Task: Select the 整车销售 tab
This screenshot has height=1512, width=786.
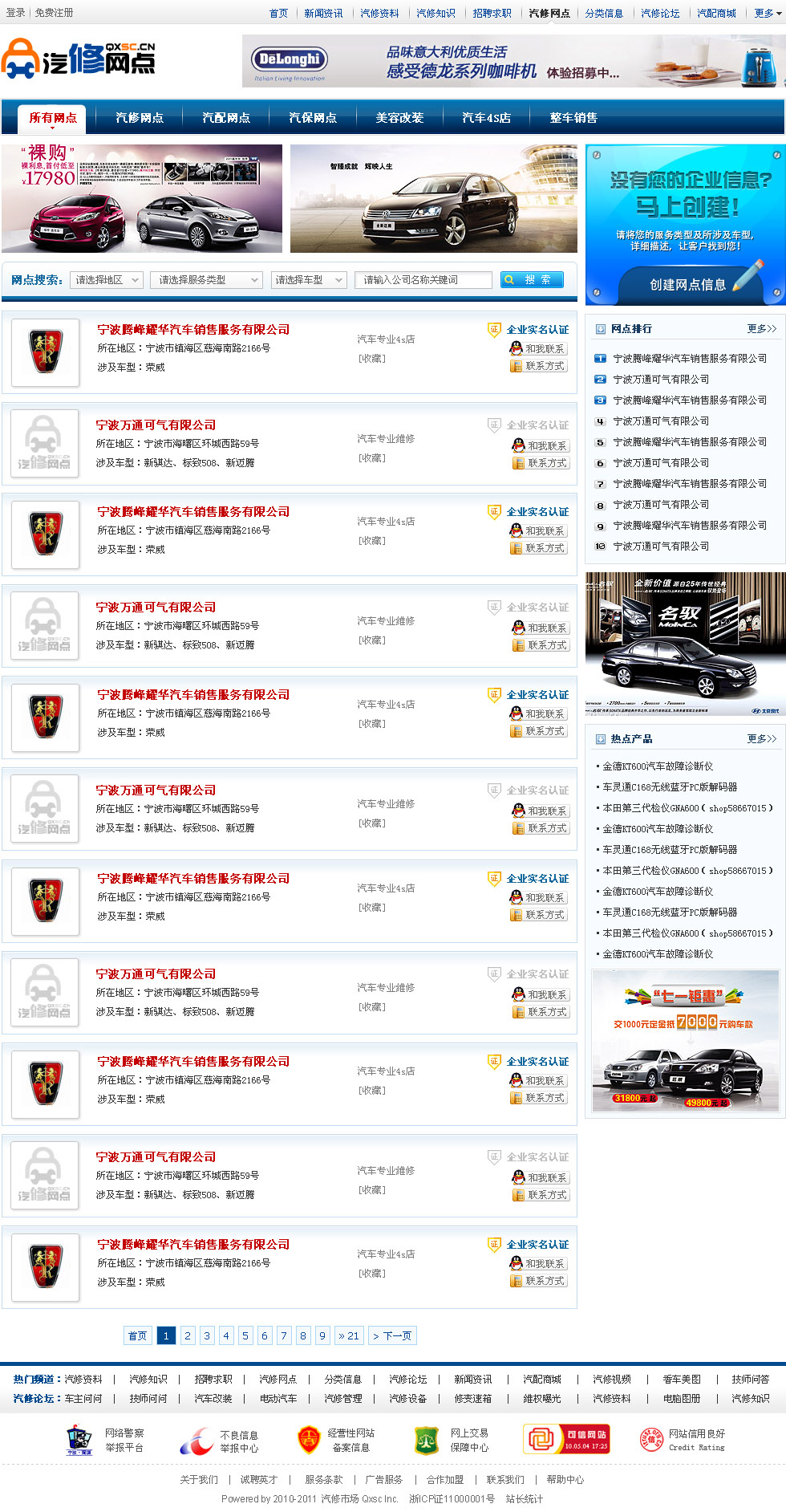Action: coord(573,118)
